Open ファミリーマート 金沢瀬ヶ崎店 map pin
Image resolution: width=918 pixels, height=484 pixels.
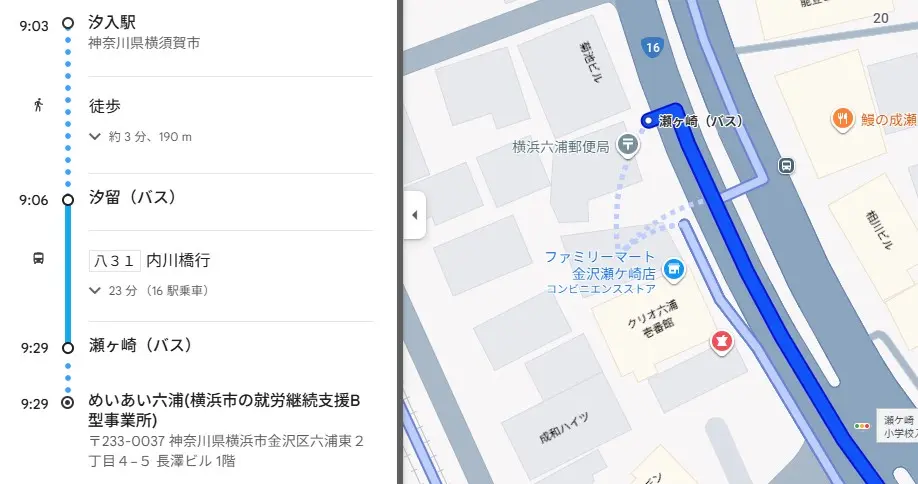pyautogui.click(x=673, y=268)
